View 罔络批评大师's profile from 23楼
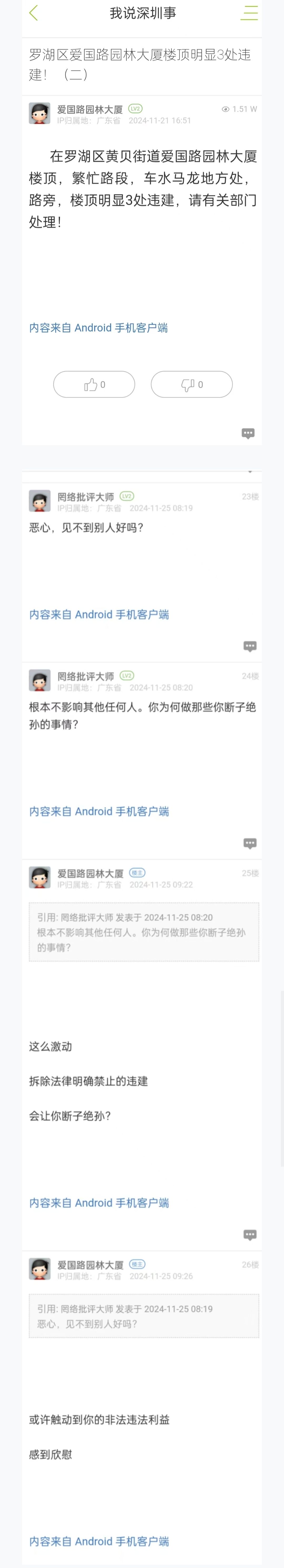Screen dimensions: 284x1568 pos(85,497)
